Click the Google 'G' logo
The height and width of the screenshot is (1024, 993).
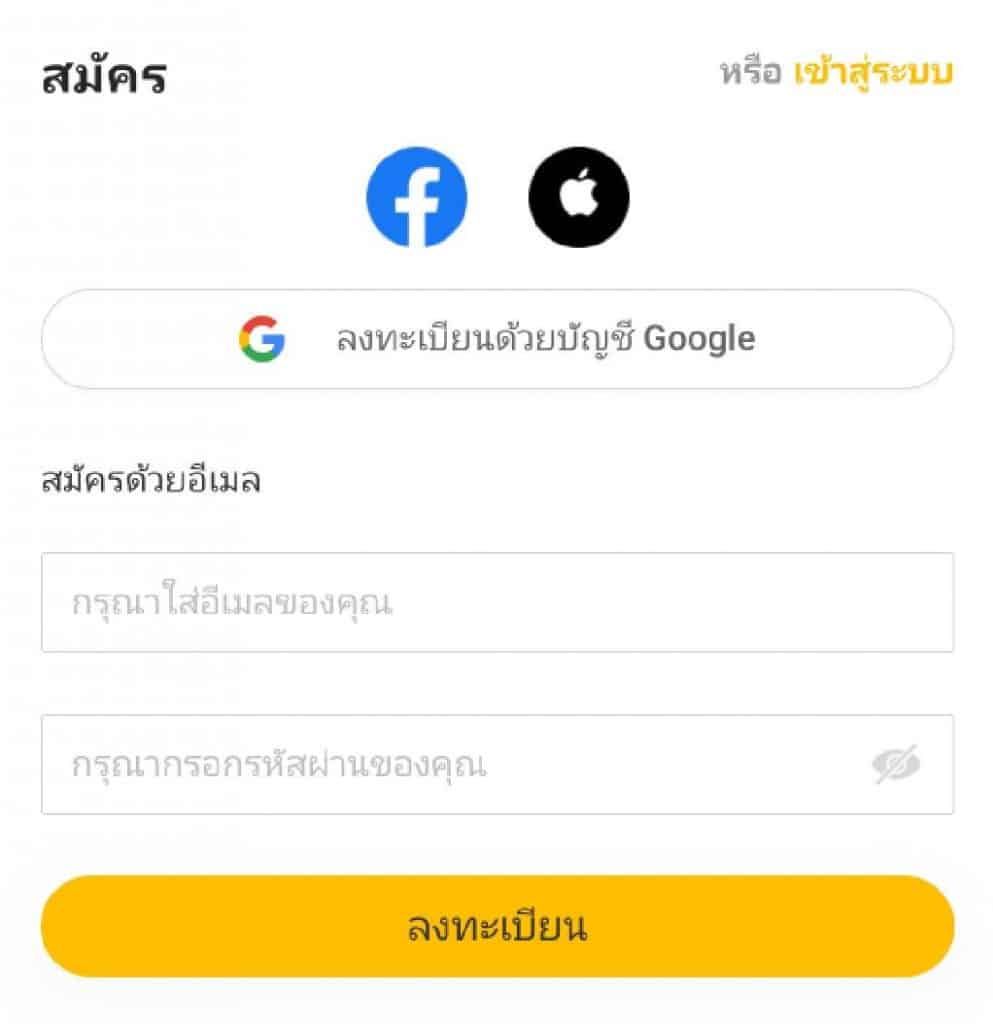[260, 339]
